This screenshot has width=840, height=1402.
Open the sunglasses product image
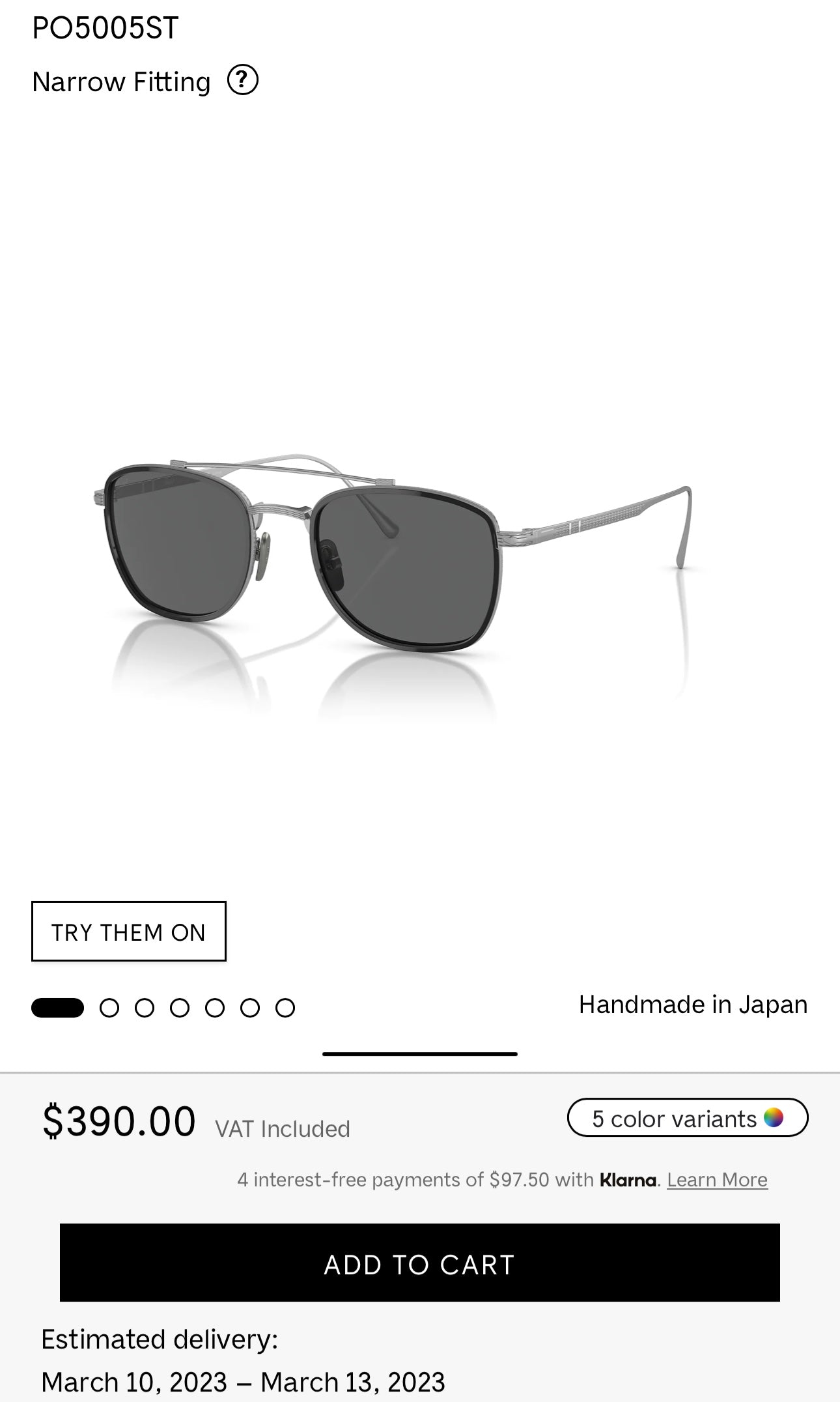point(391,554)
